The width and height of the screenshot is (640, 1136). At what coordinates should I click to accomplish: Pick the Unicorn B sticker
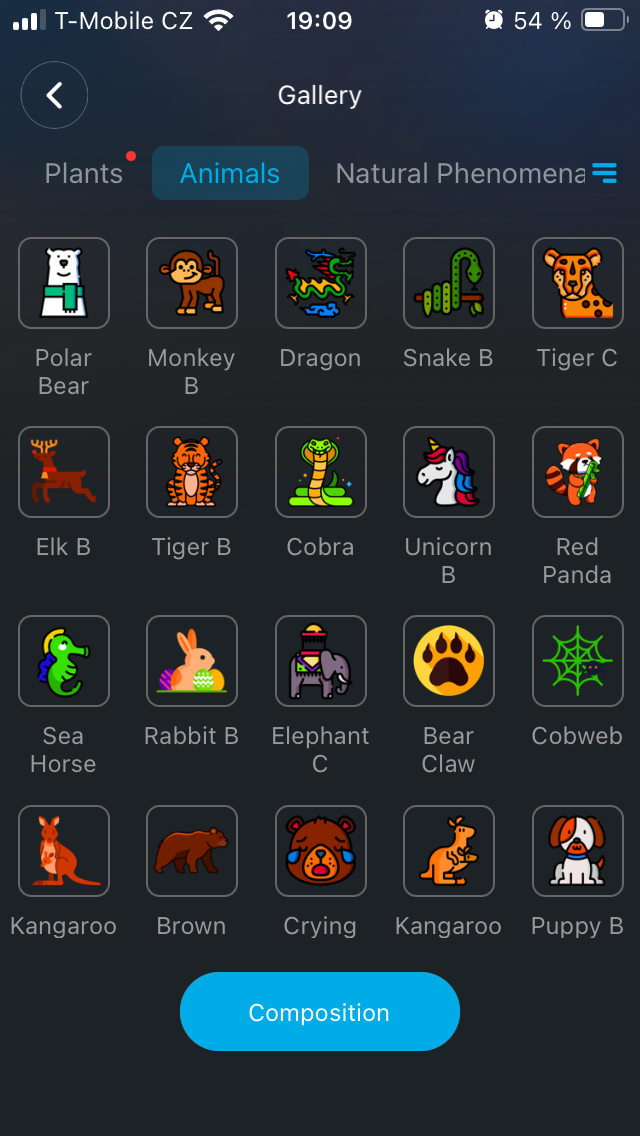coord(448,472)
